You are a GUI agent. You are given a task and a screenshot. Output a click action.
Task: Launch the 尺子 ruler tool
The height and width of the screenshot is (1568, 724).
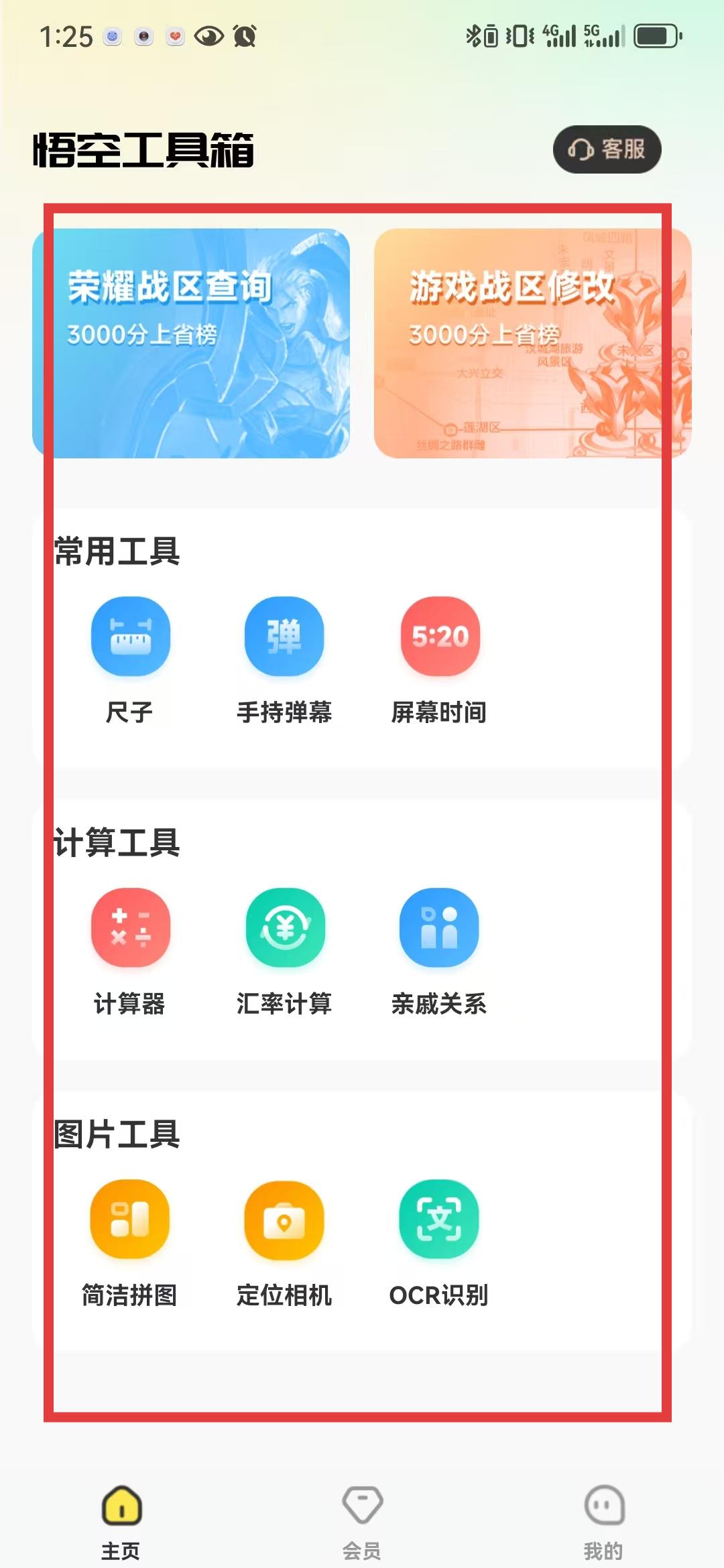pyautogui.click(x=130, y=660)
